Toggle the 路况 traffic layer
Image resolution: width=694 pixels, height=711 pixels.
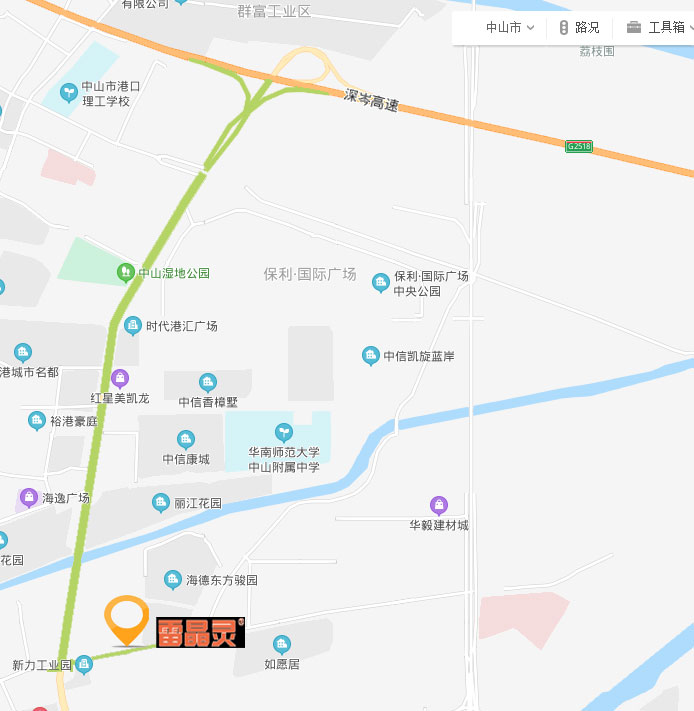click(580, 28)
